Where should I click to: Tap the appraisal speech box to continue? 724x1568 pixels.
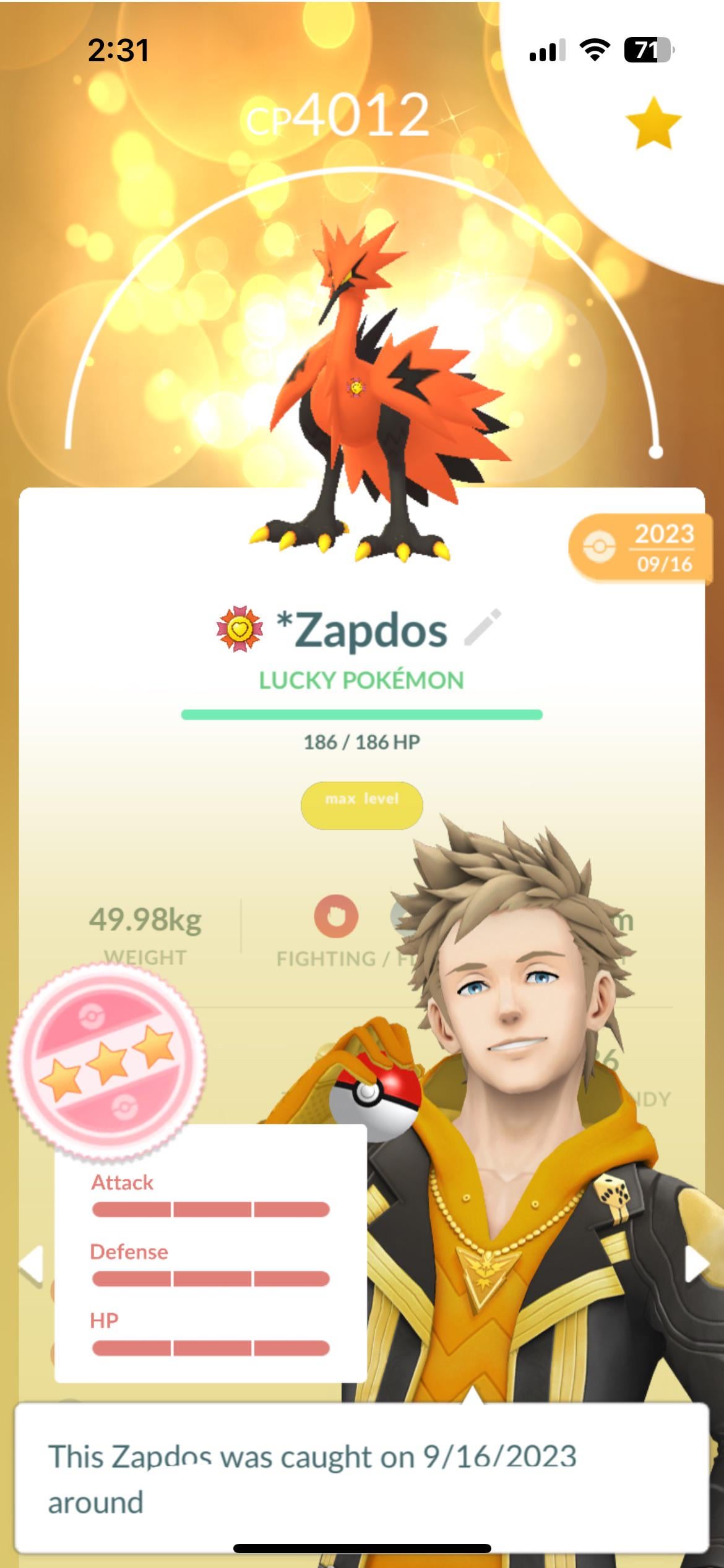tap(361, 1478)
